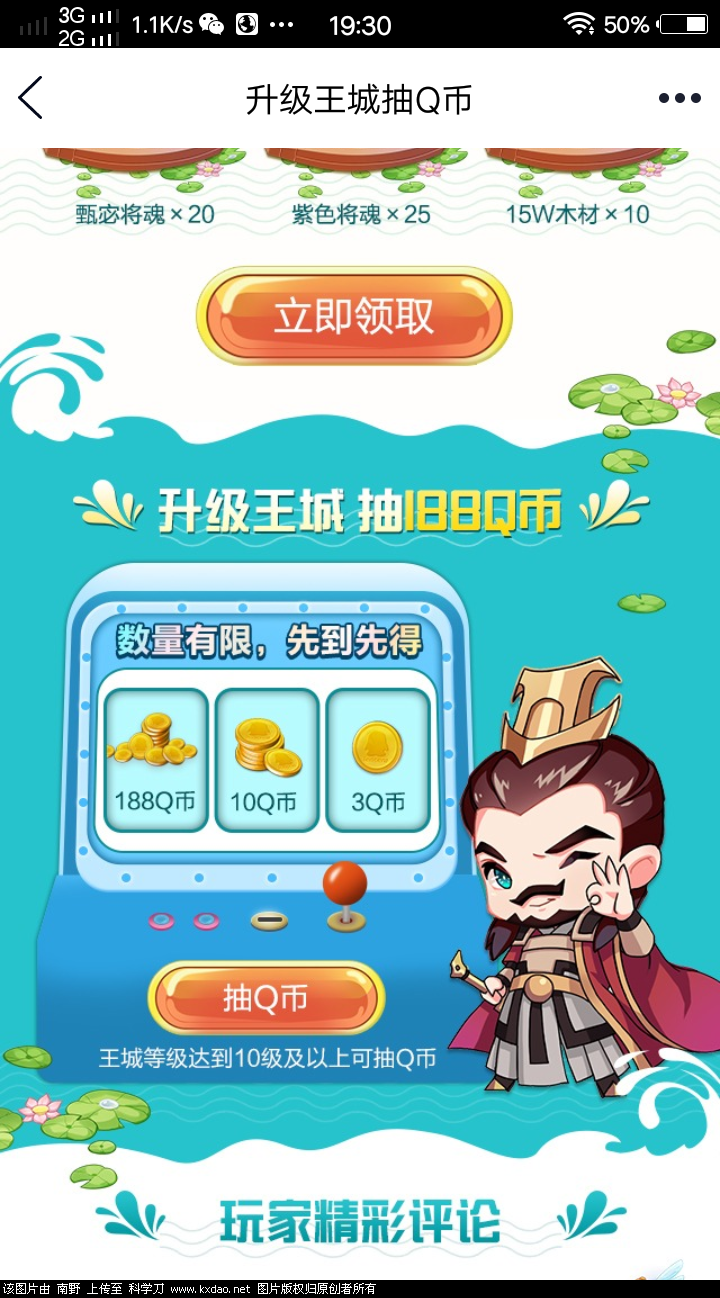Tap the 抽Q币 draw button

tap(266, 998)
